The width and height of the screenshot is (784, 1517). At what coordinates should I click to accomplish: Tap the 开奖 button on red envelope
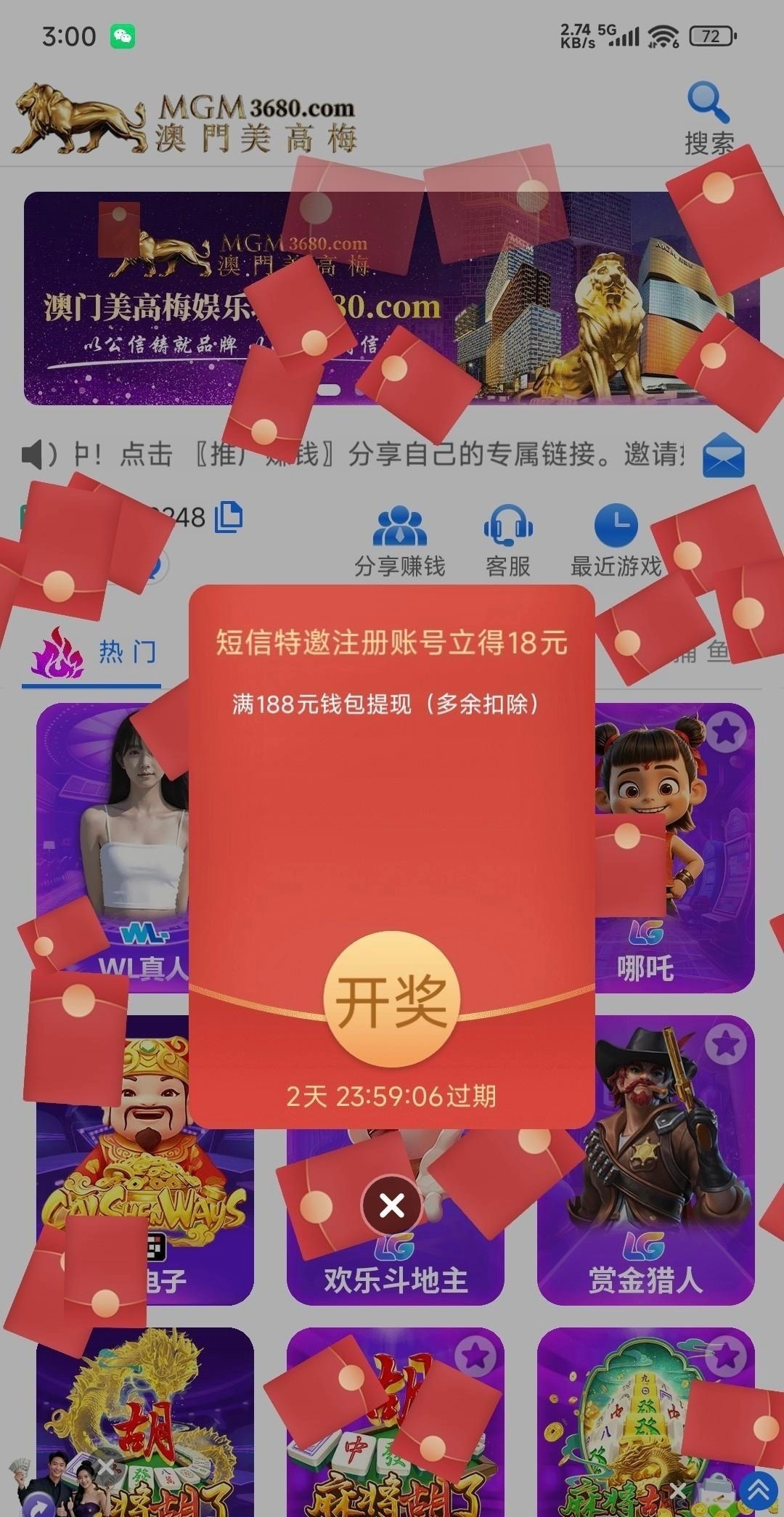pos(391,1001)
